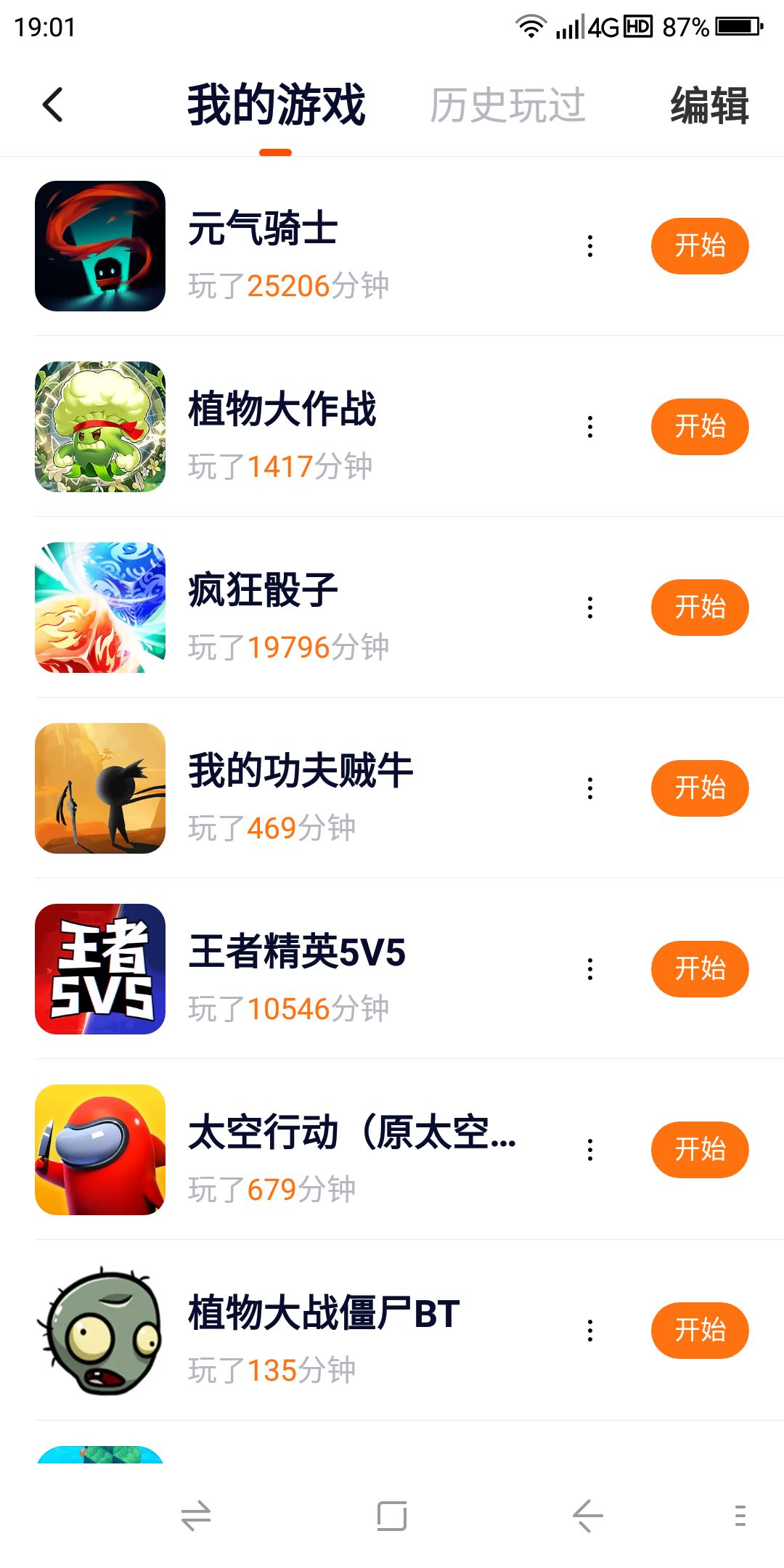
Task: Start 植物大作战 with its 开始 button
Action: click(x=700, y=426)
